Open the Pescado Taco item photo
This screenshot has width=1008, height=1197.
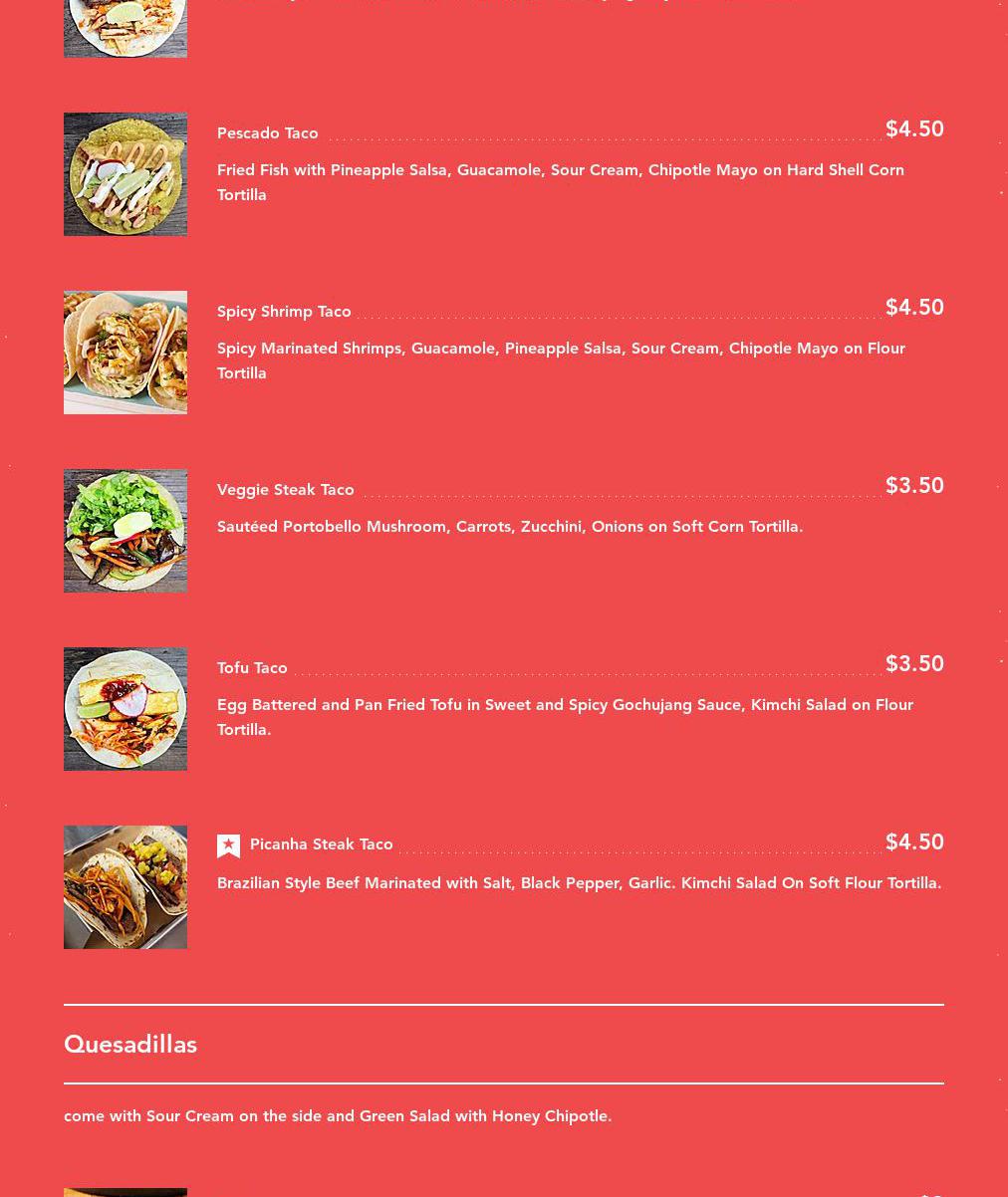point(126,174)
